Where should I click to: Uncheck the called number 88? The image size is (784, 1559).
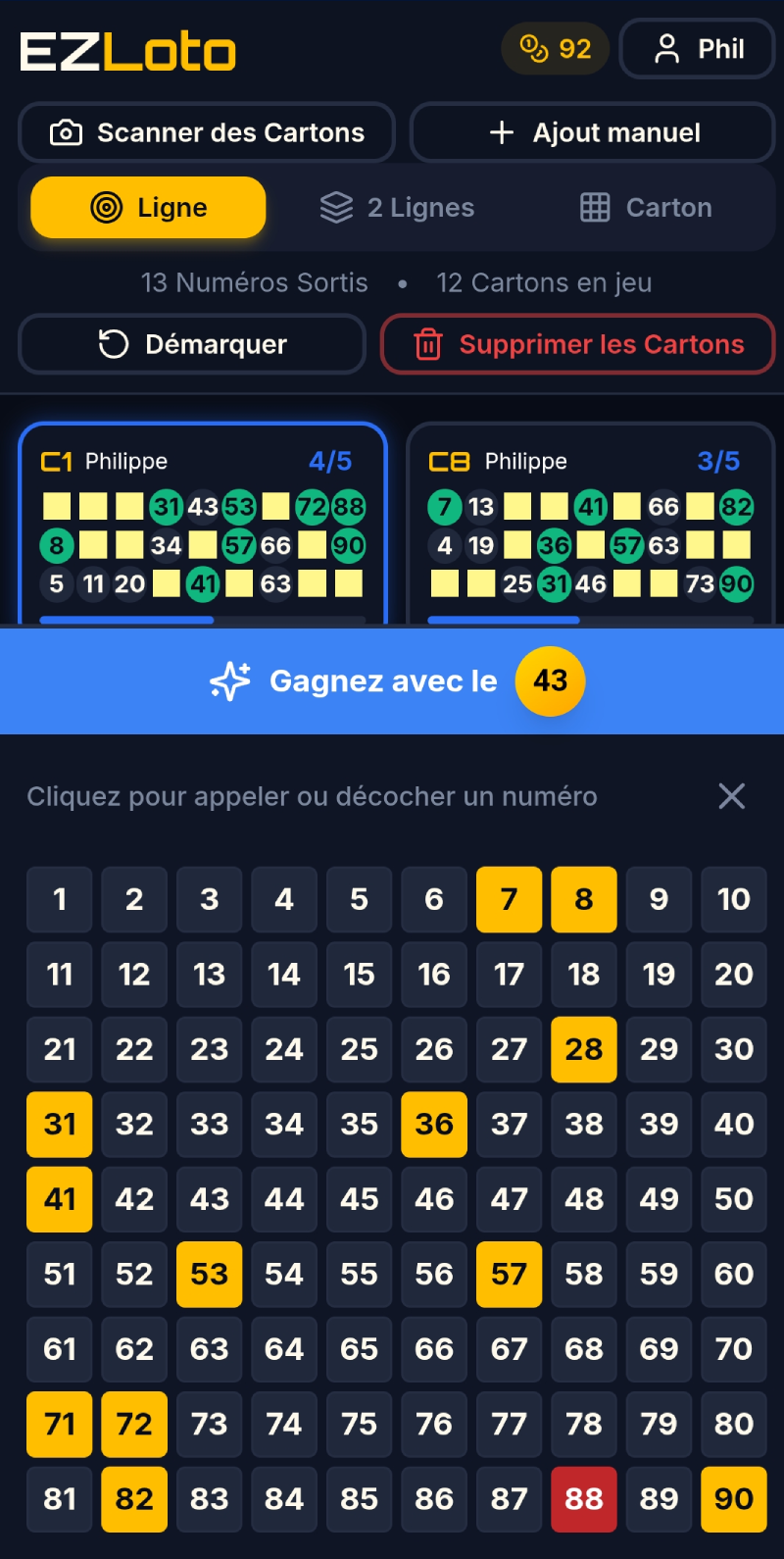point(583,1499)
